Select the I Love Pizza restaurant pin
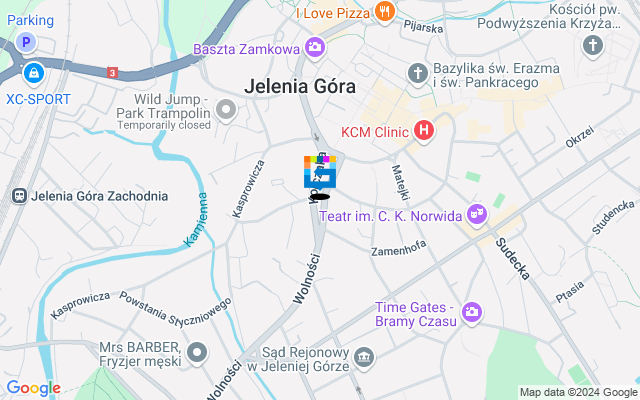This screenshot has width=640, height=400. point(384,12)
